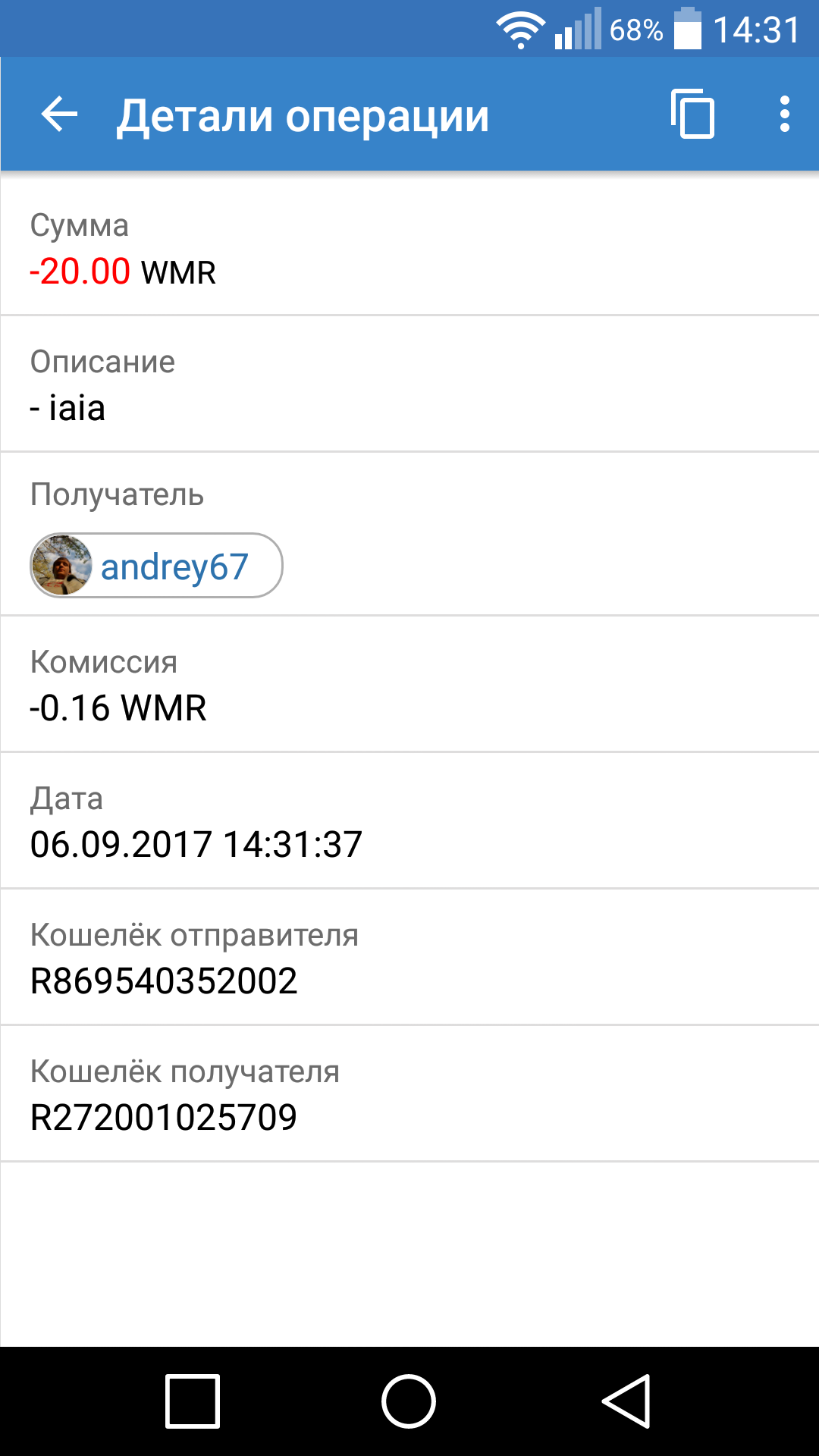The image size is (819, 1456).
Task: Open the three-dot overflow menu
Action: [785, 115]
